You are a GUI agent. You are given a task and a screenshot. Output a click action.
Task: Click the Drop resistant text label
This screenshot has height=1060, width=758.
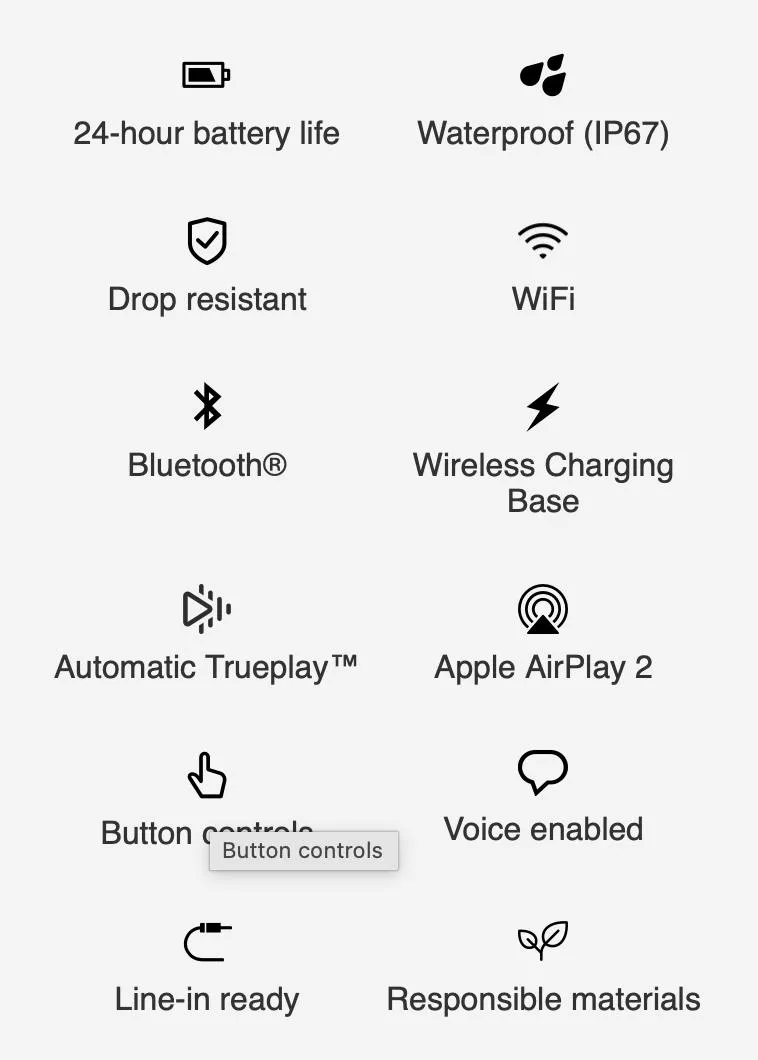coord(206,299)
